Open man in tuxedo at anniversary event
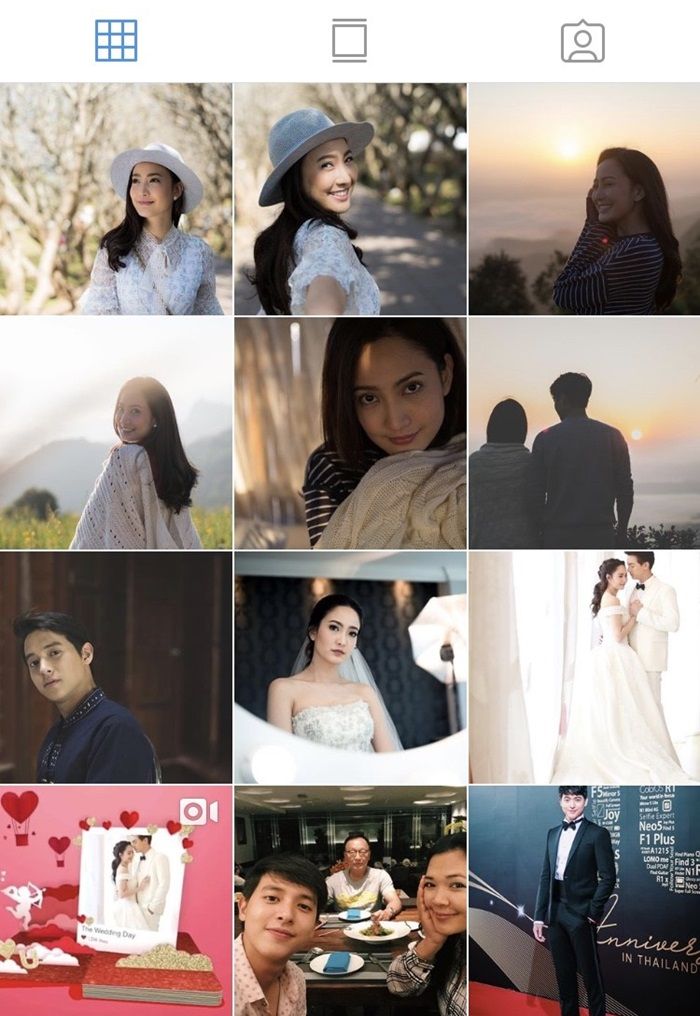 tap(584, 900)
